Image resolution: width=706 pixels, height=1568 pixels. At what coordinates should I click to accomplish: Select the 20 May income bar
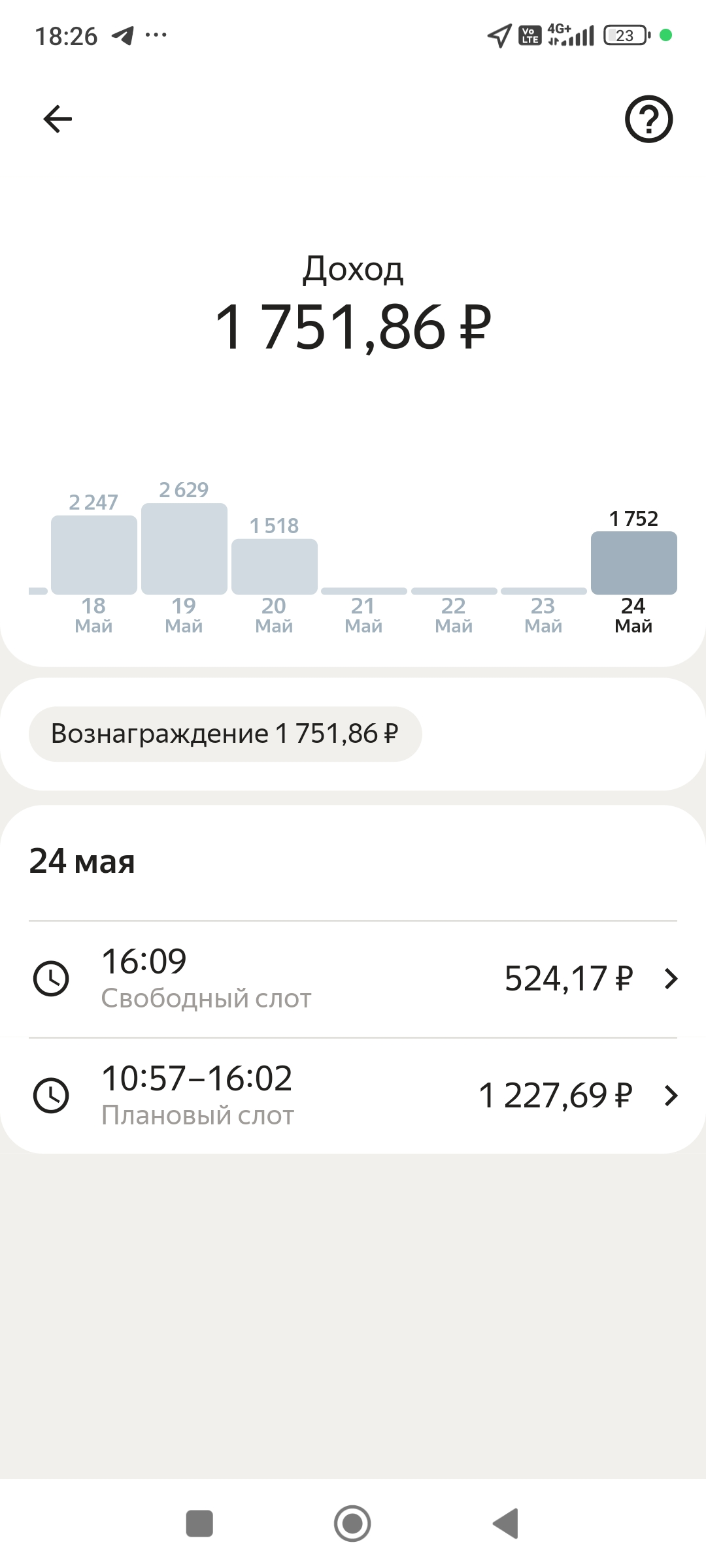(x=275, y=566)
